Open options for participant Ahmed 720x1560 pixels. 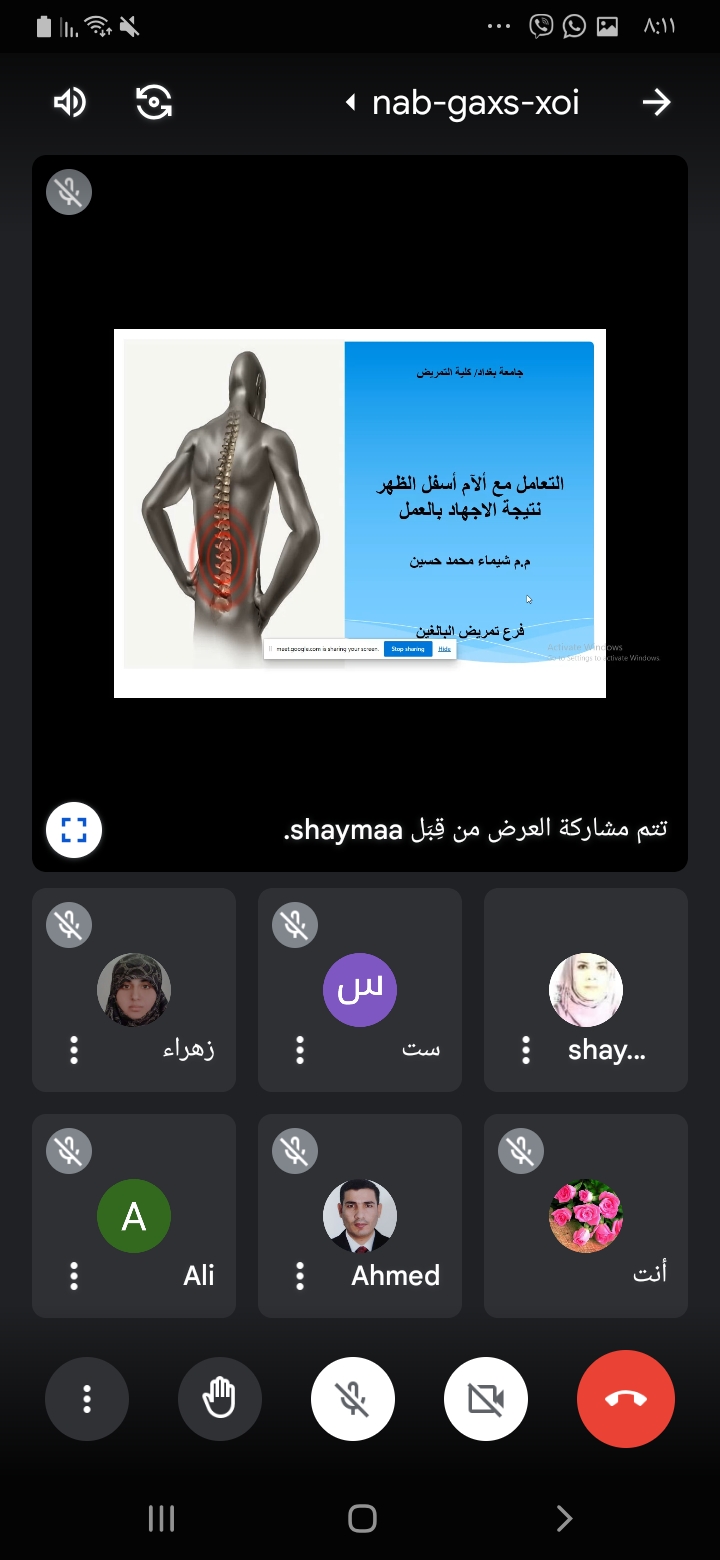(300, 1276)
